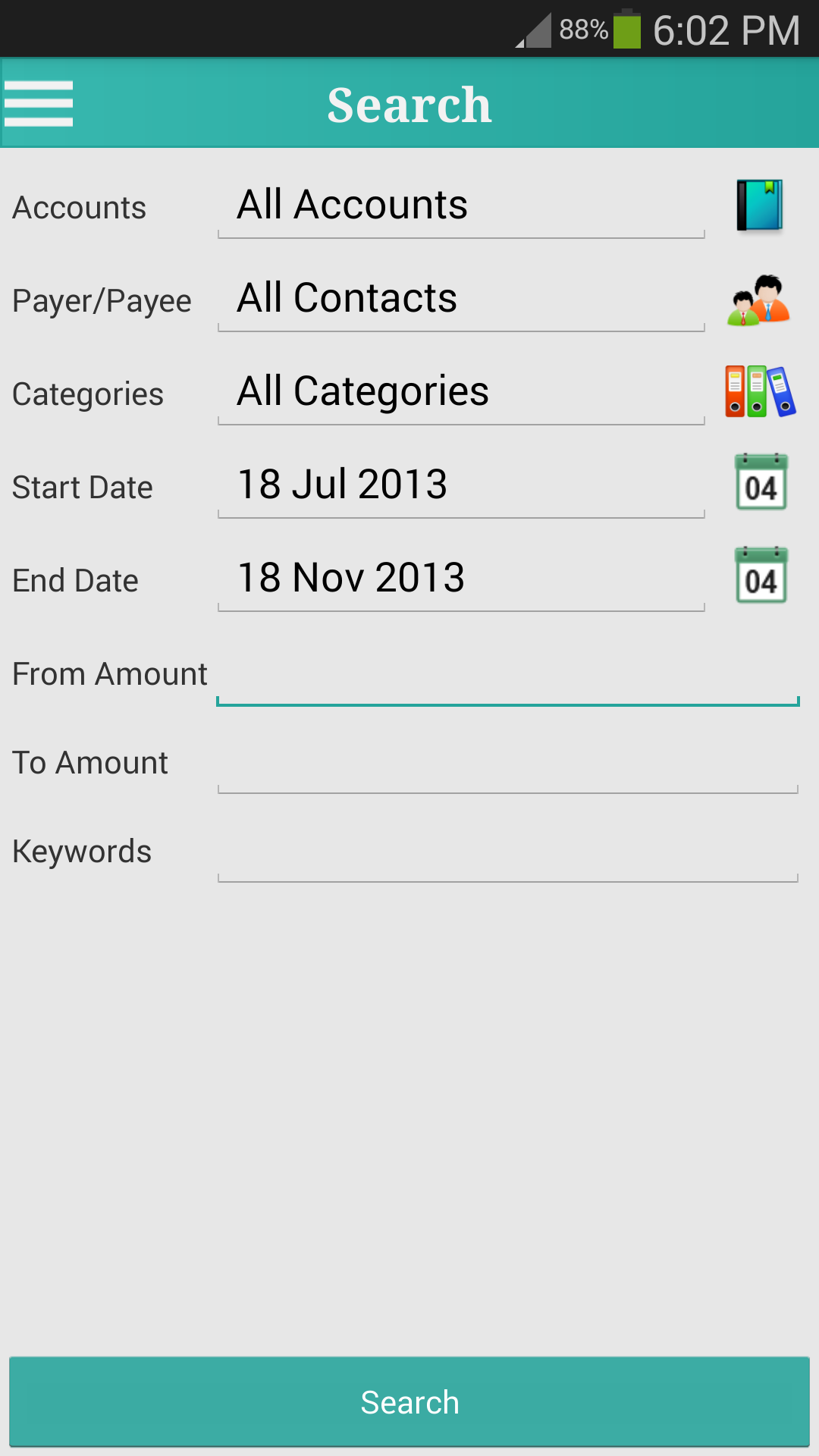Select the All Accounts field
The width and height of the screenshot is (819, 1456).
[x=460, y=206]
